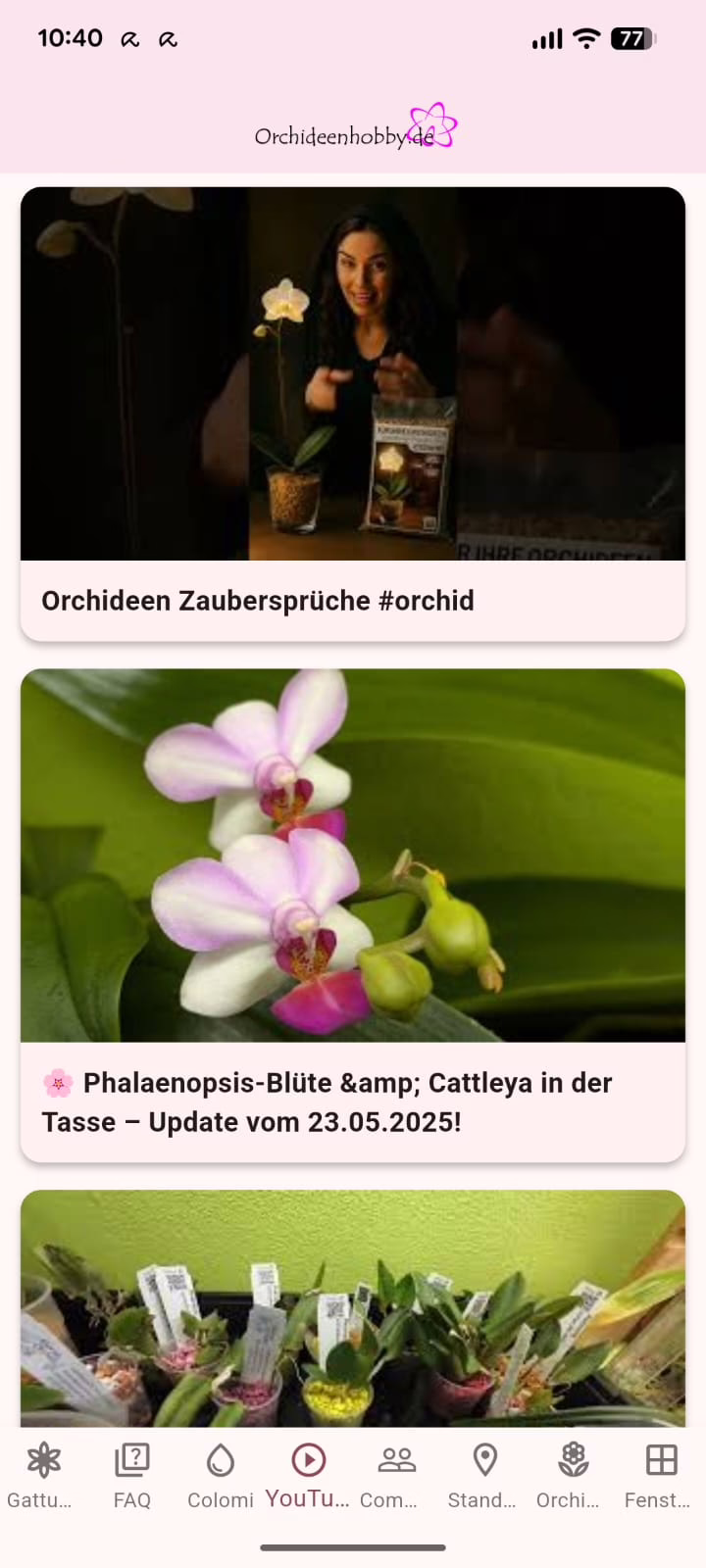Open the Orchideen Zaubersprüche #orchid video
This screenshot has width=706, height=1568.
(x=353, y=412)
